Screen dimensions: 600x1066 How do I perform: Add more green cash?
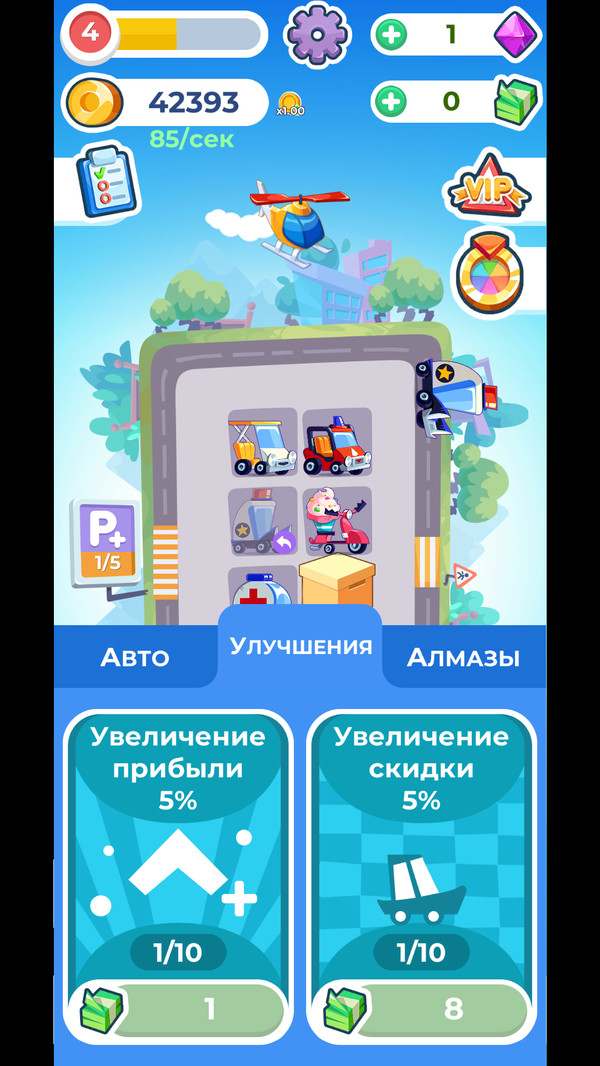pos(392,101)
